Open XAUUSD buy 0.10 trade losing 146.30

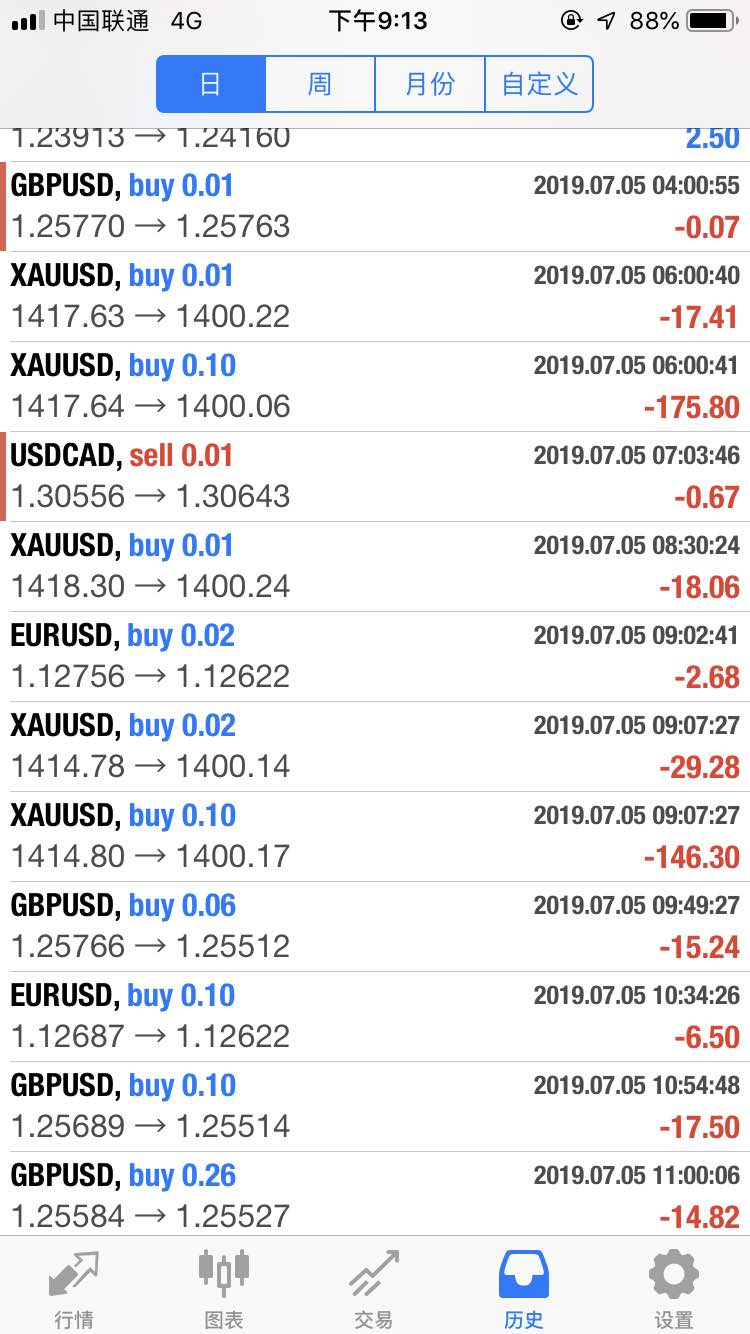[x=375, y=836]
